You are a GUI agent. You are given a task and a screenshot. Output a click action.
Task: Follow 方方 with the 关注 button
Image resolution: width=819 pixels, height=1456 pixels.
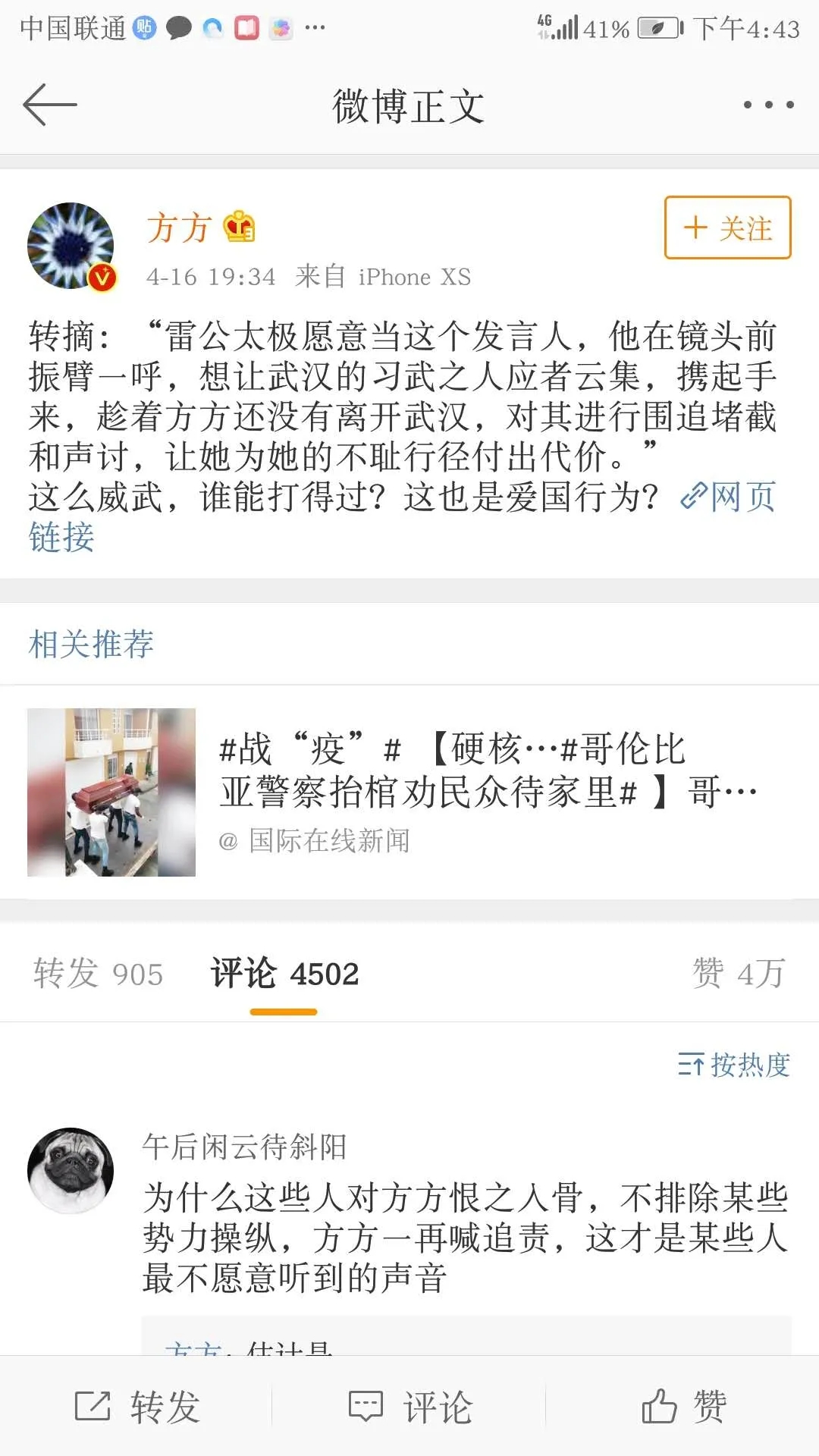click(727, 227)
